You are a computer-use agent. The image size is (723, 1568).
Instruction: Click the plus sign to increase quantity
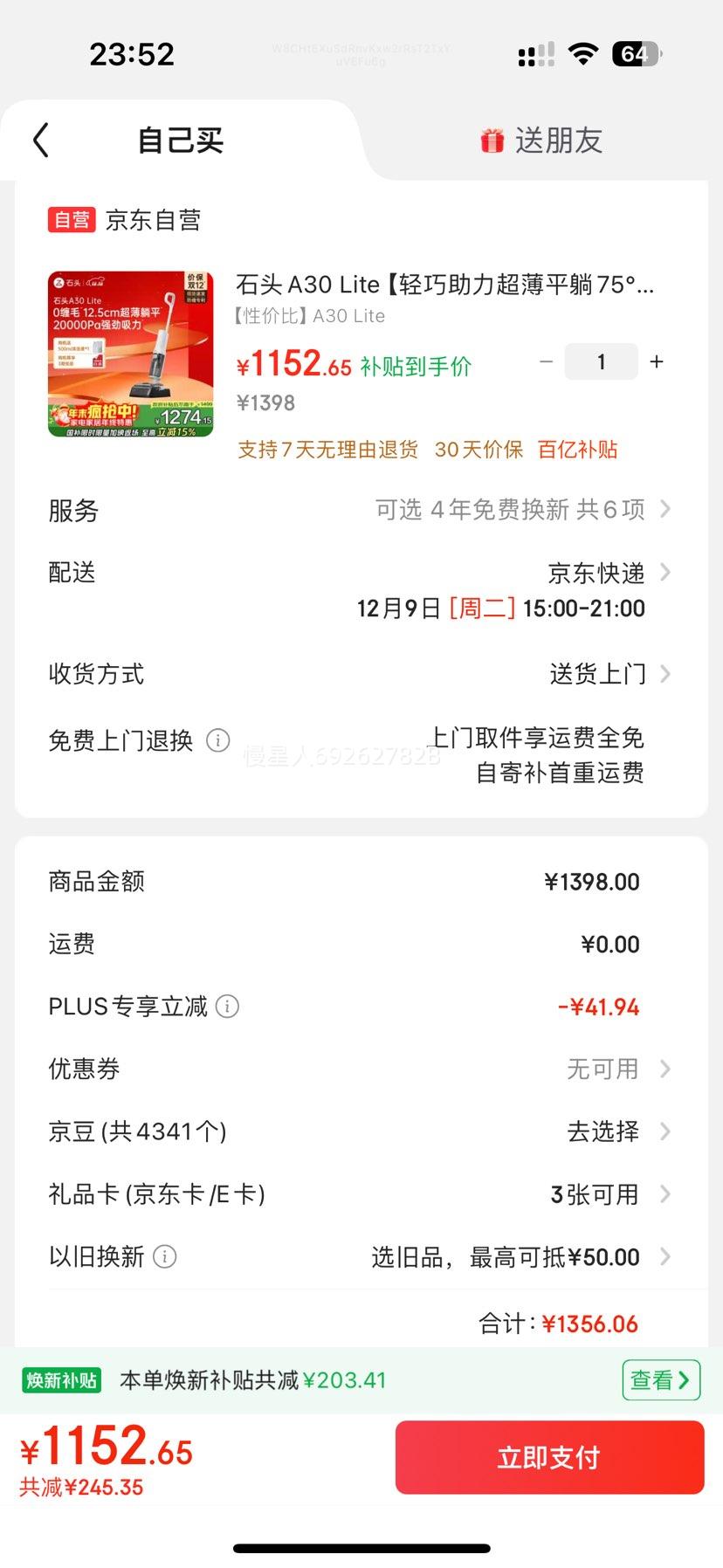(657, 361)
